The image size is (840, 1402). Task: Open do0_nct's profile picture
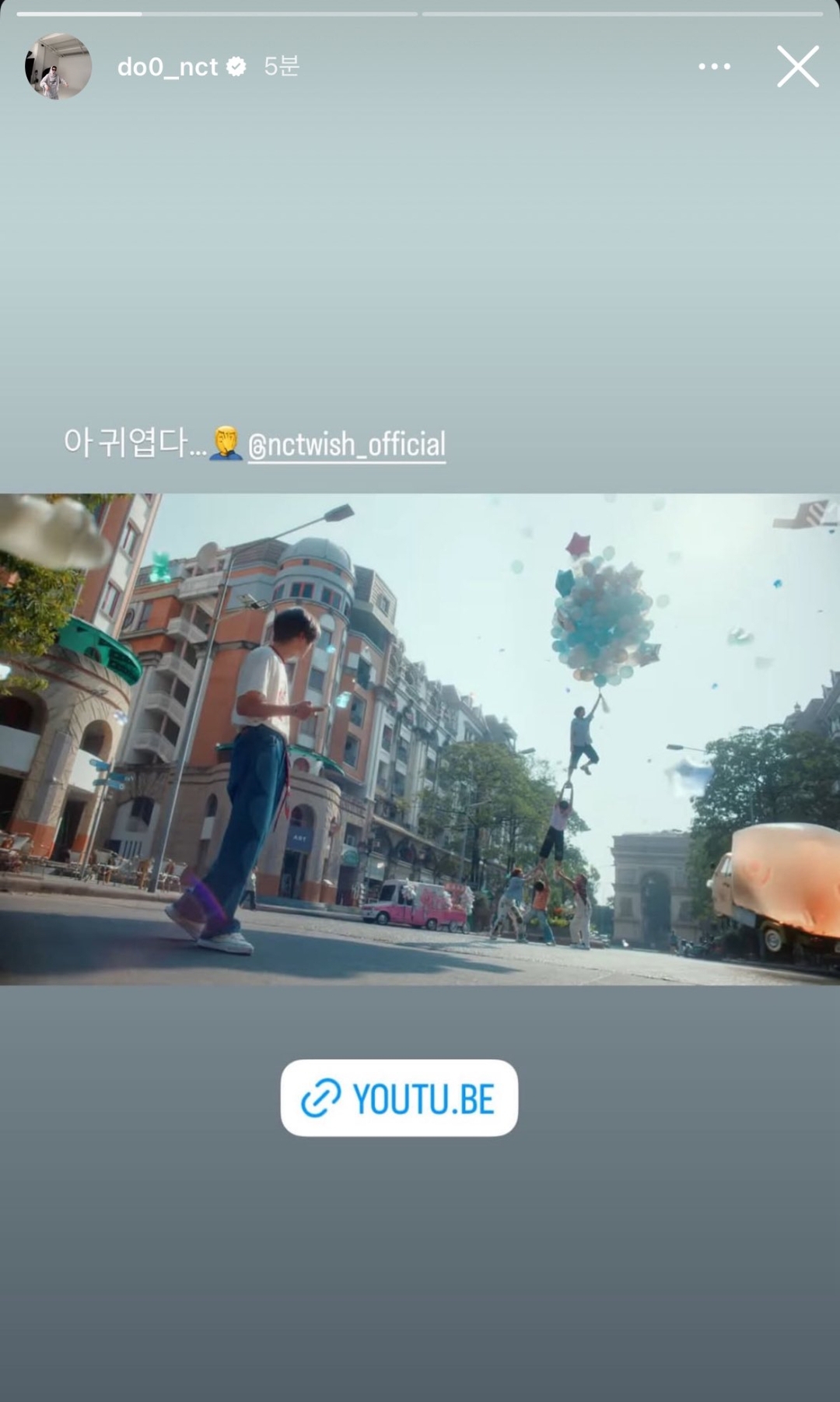click(x=58, y=66)
